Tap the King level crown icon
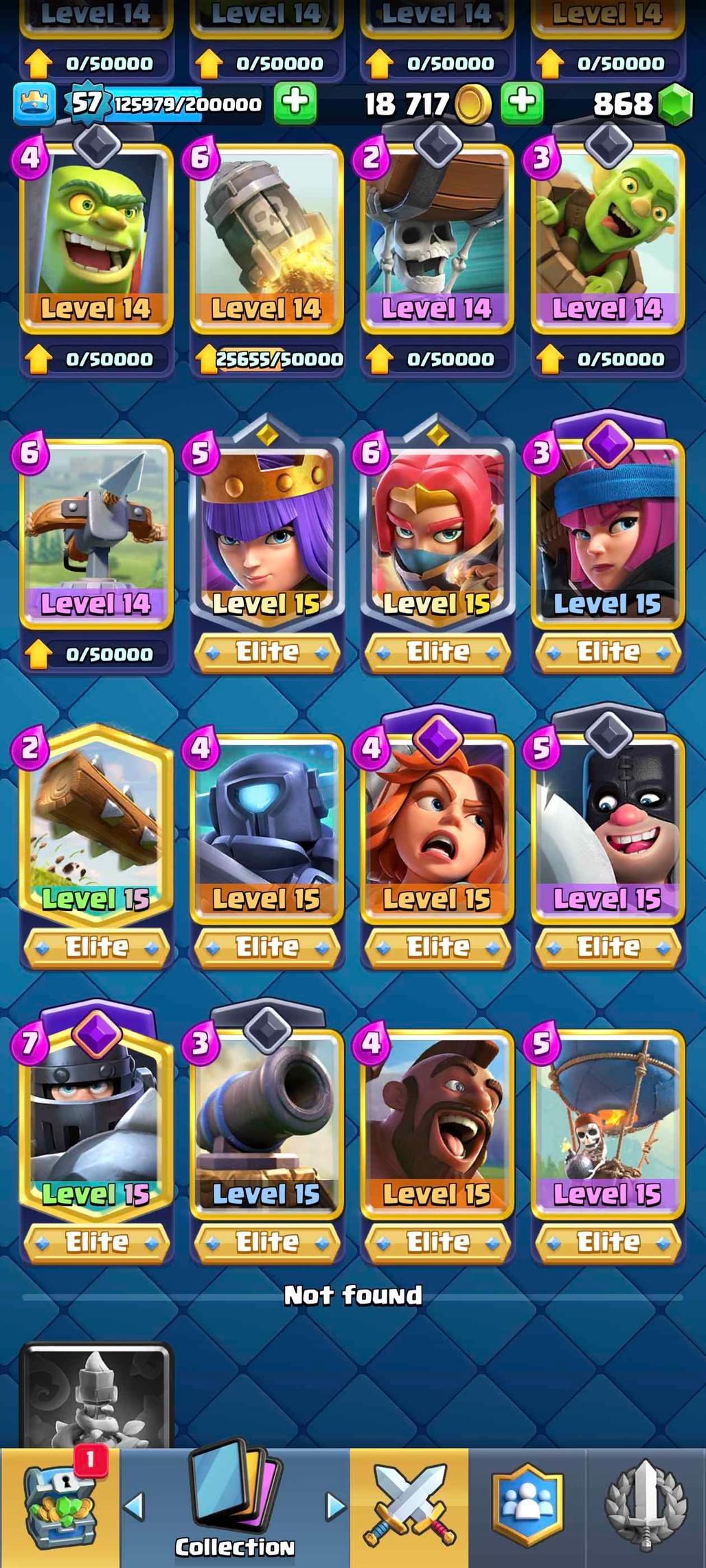The height and width of the screenshot is (1568, 706). pos(34,104)
